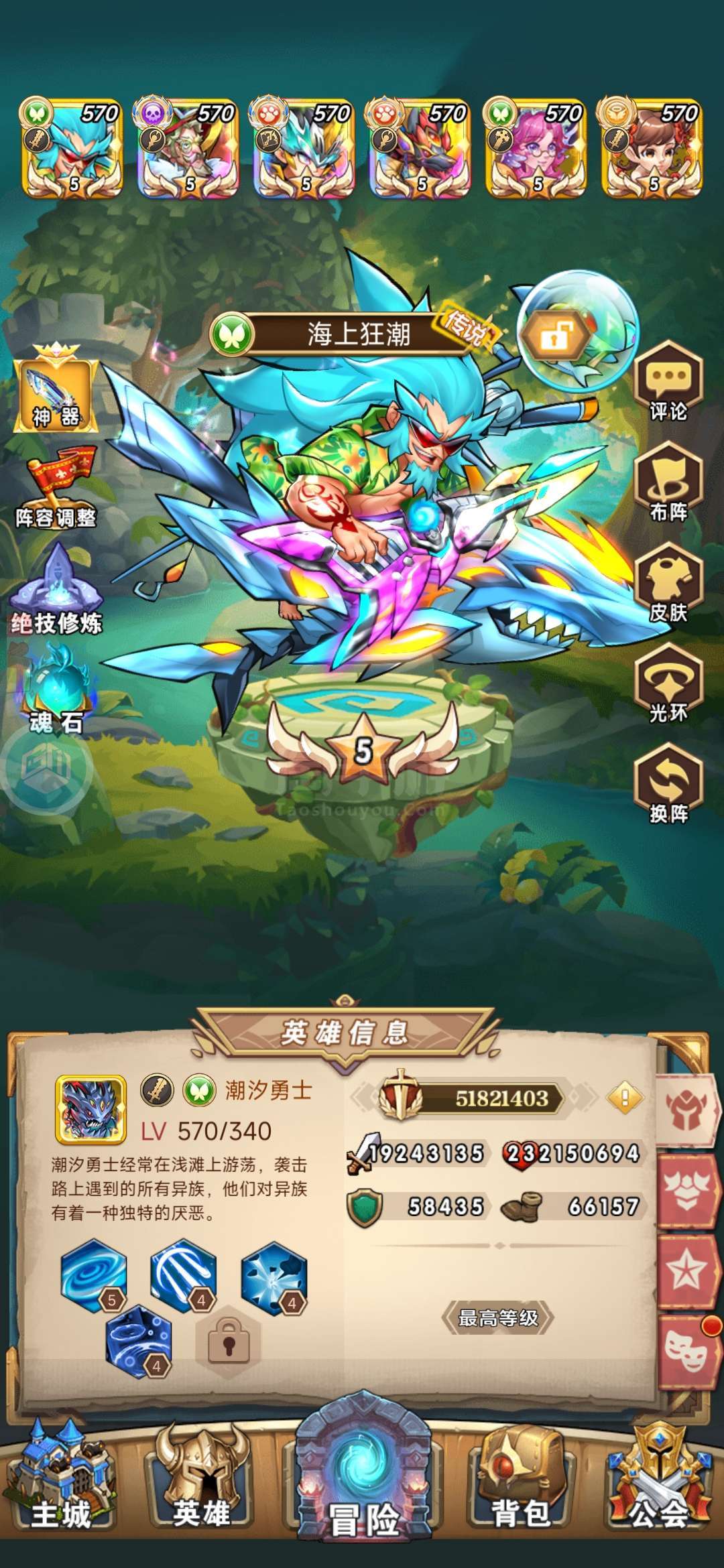Switch to the 英雄 heroes tab

[201, 1477]
